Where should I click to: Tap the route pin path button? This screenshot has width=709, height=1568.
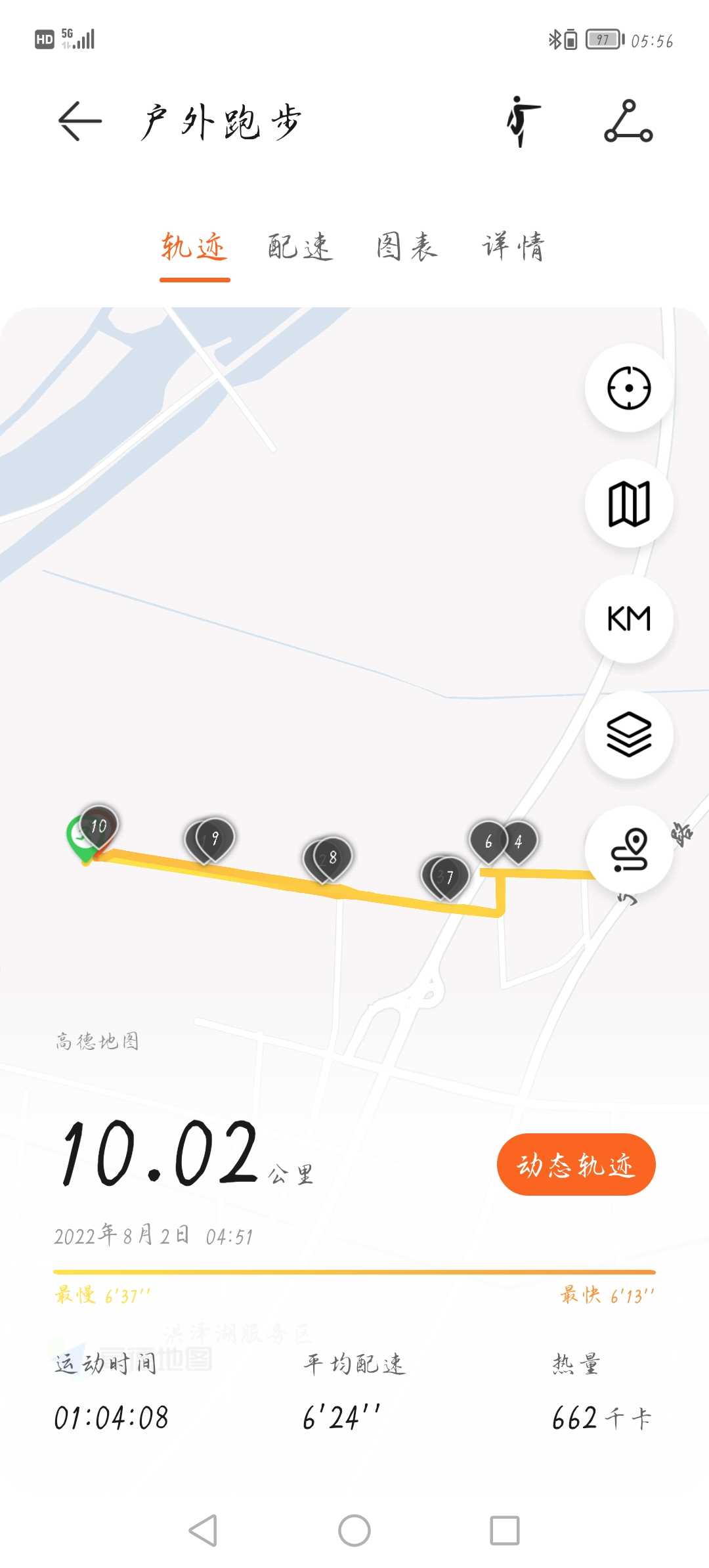tap(629, 850)
